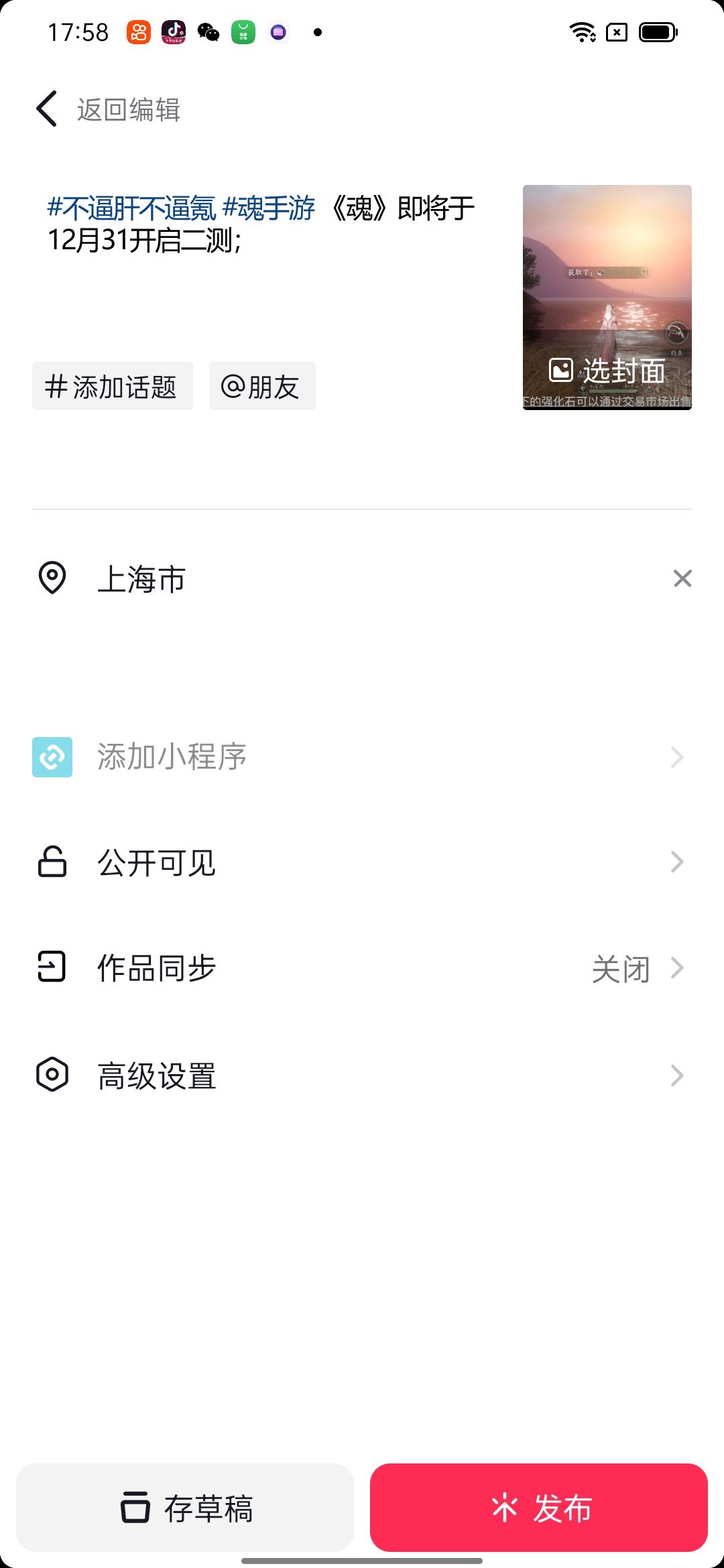Image resolution: width=724 pixels, height=1568 pixels.
Task: Open 高级设置 advanced settings
Action: tap(362, 1075)
